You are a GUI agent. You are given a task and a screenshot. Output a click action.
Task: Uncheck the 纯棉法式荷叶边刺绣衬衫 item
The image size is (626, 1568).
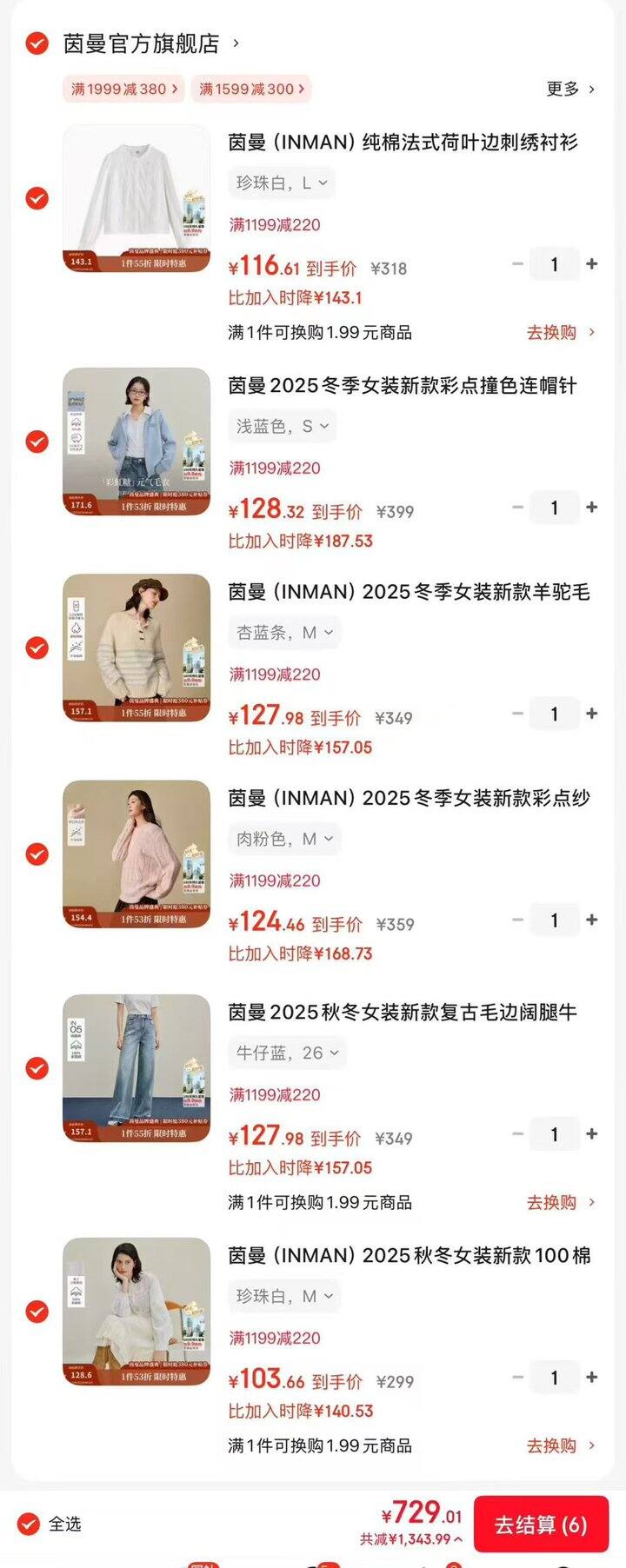[37, 198]
